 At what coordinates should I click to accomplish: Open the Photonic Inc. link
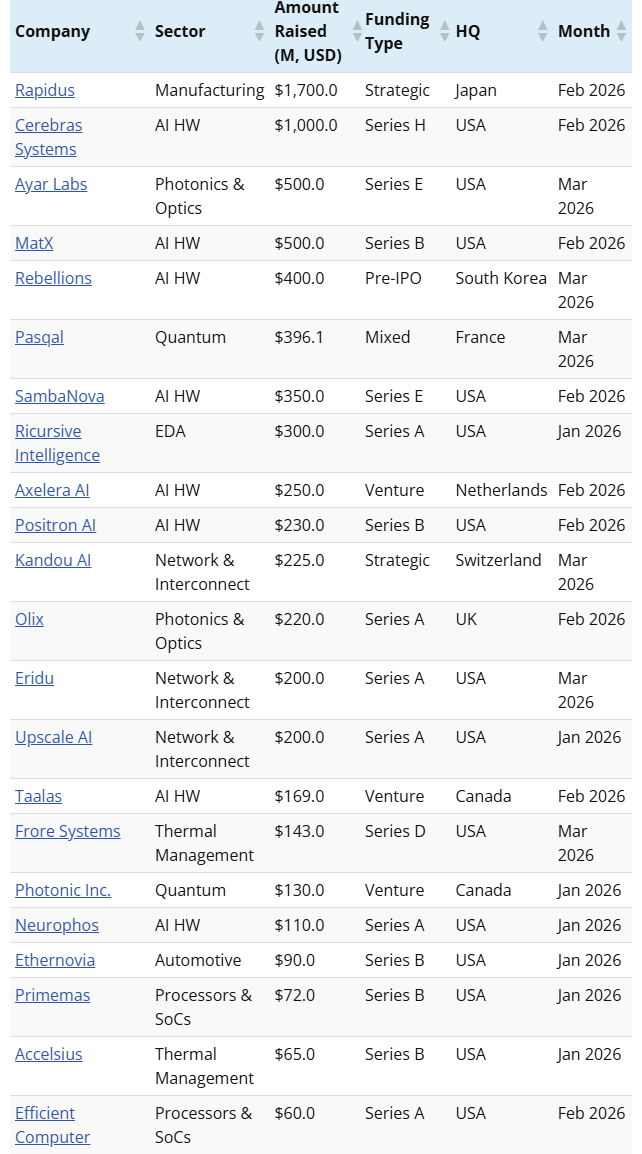pyautogui.click(x=63, y=890)
